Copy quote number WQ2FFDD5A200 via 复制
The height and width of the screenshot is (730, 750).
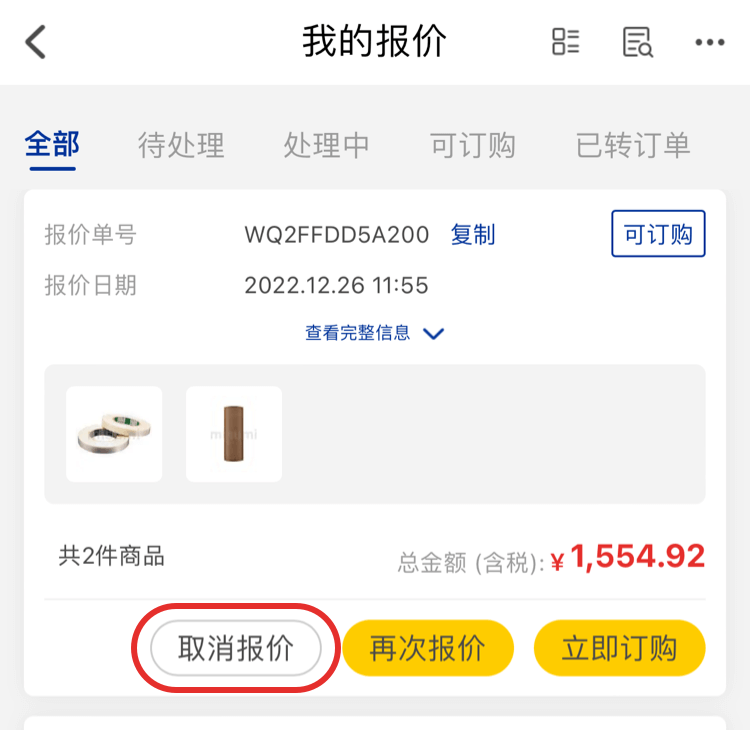tap(473, 235)
